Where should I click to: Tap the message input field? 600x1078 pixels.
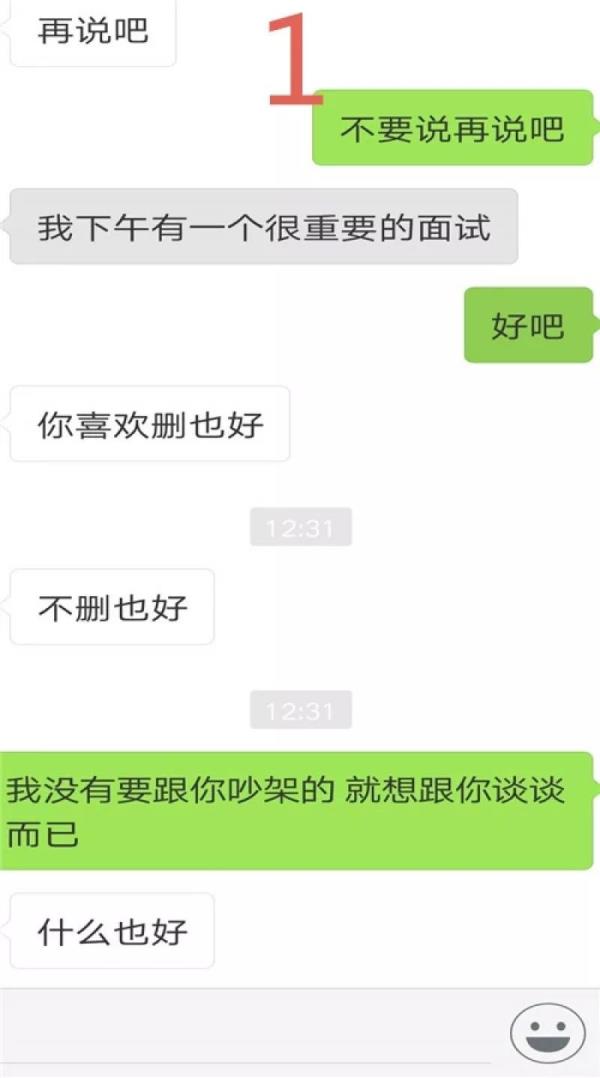[x=245, y=1036]
